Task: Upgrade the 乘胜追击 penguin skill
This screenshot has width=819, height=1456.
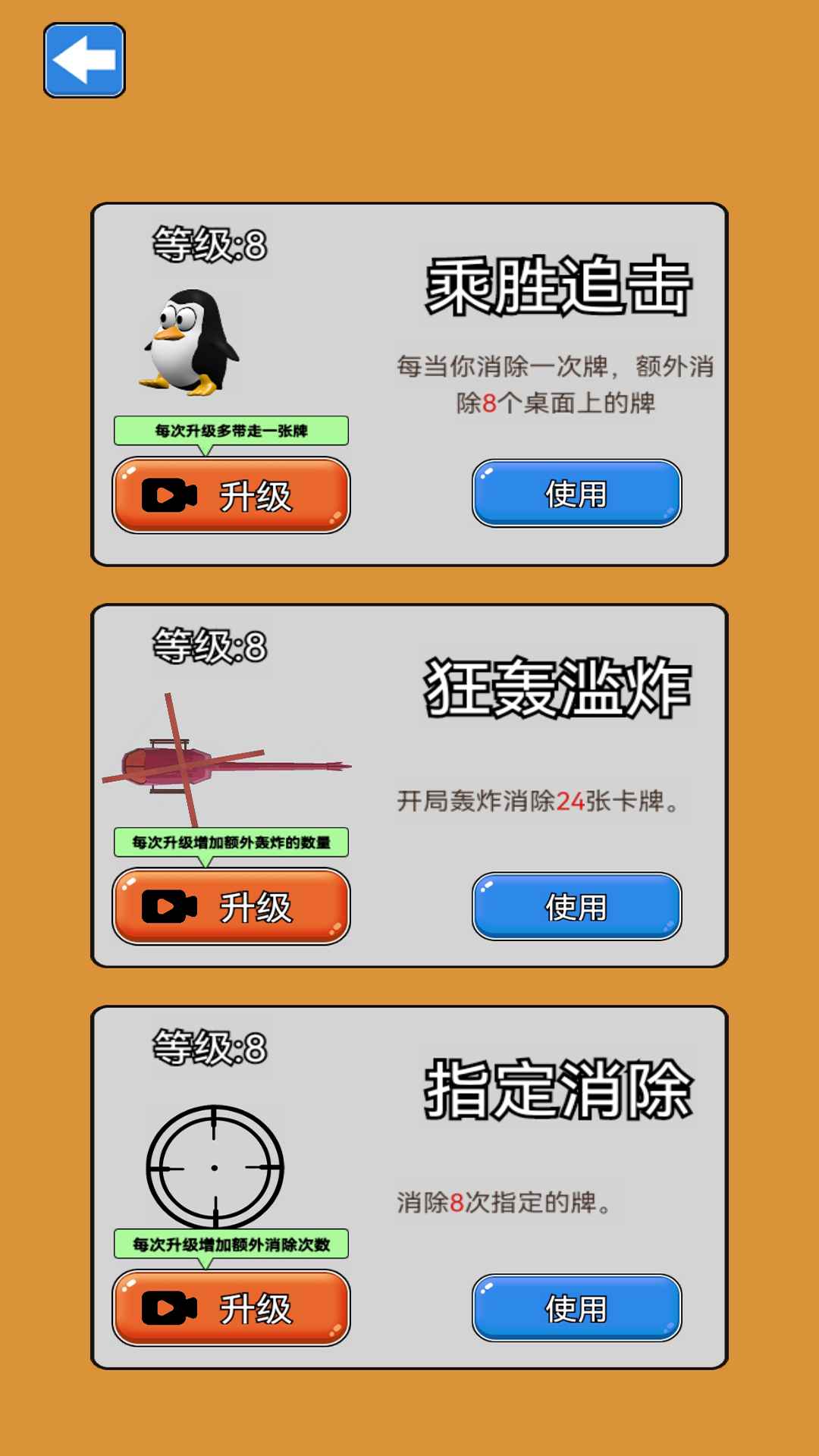Action: 231,495
